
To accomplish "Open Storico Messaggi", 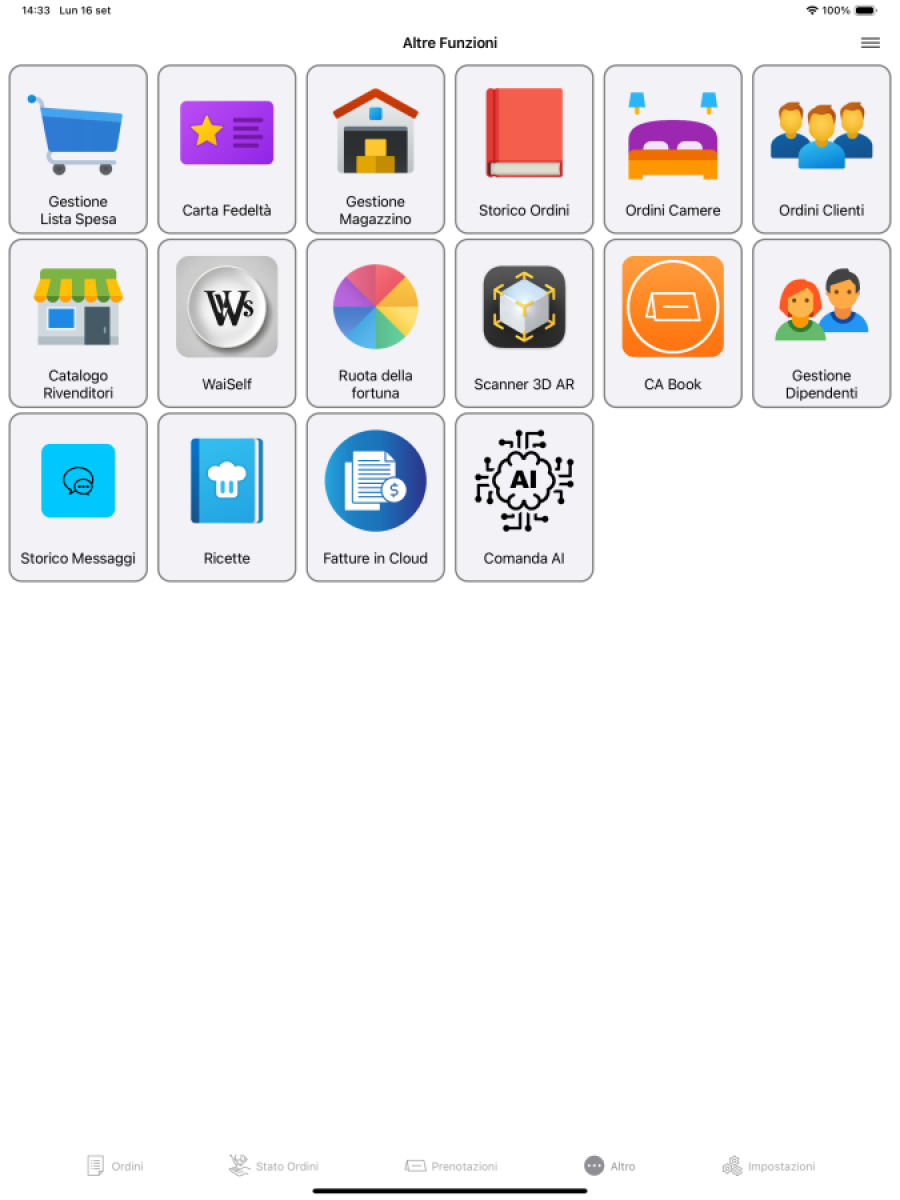I will click(x=78, y=497).
